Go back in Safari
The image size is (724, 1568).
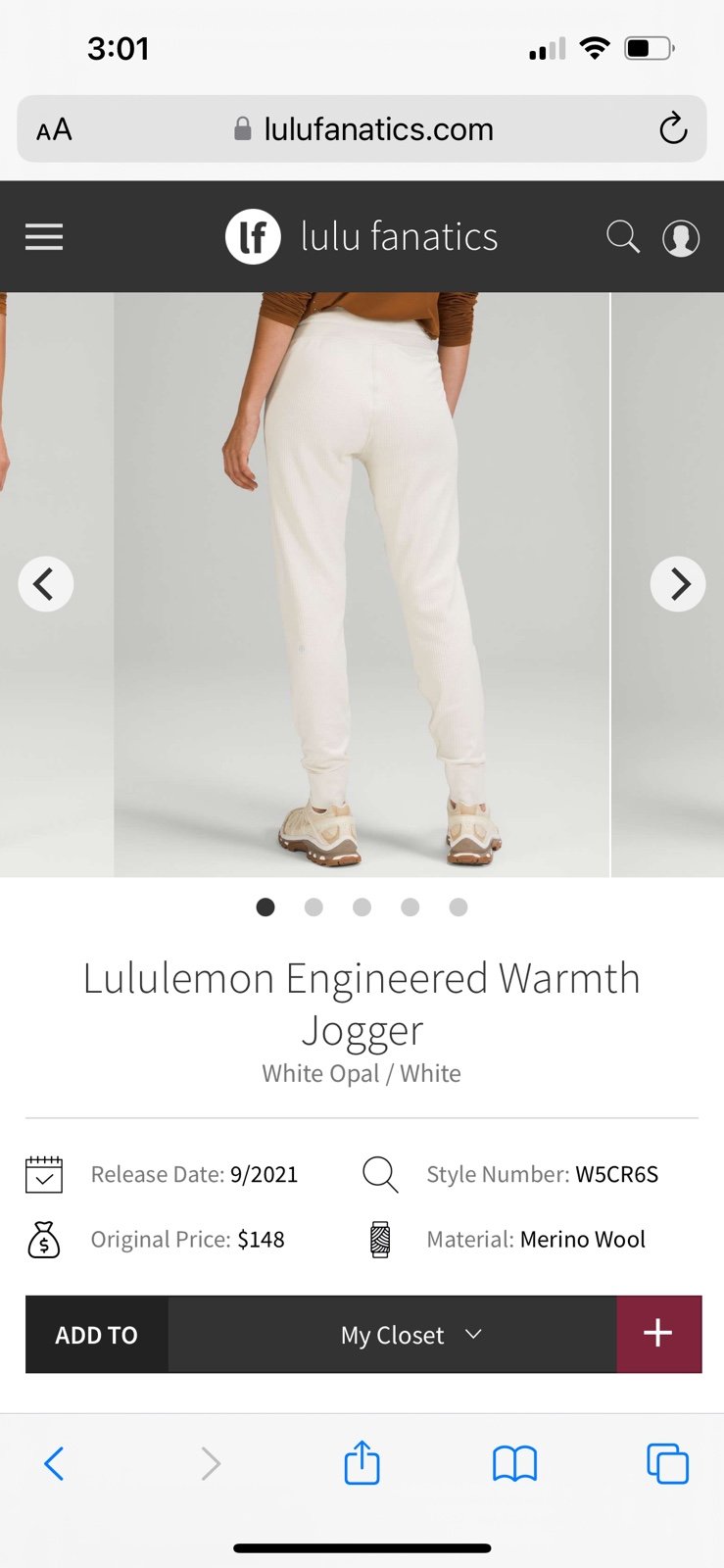click(54, 1464)
